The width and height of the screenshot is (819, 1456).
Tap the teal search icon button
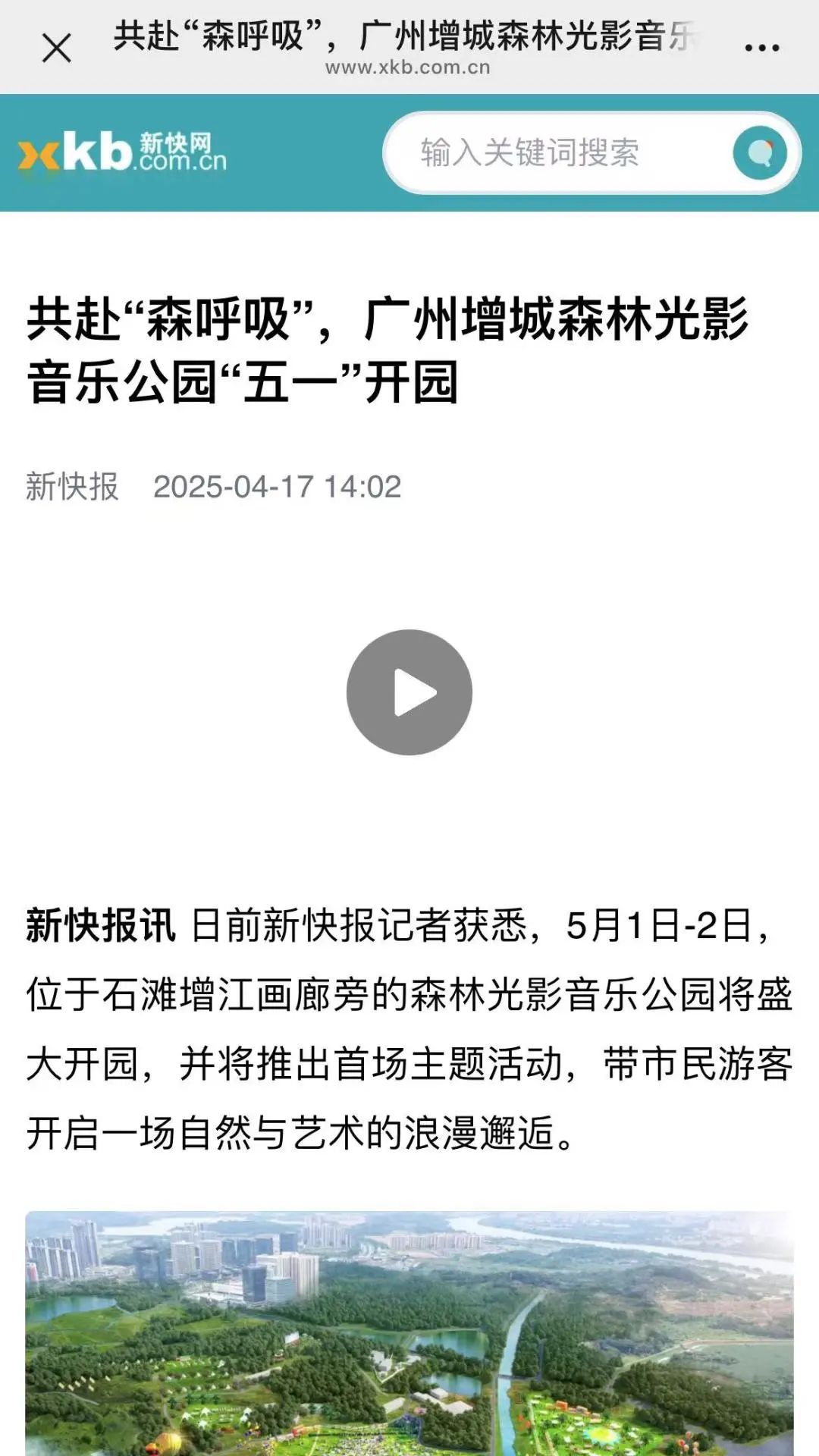(x=760, y=152)
